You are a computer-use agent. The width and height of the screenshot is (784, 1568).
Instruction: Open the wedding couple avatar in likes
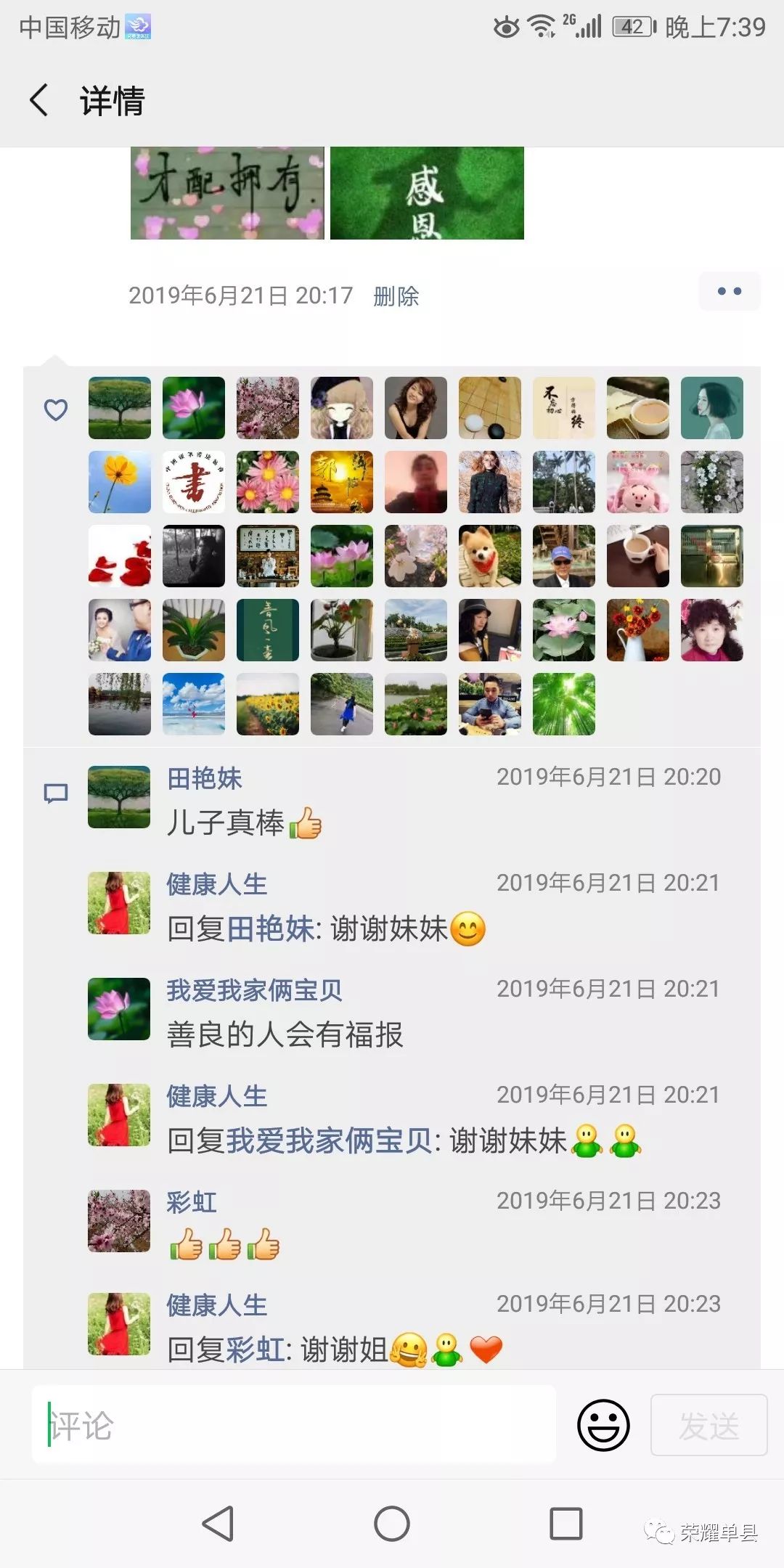click(x=120, y=630)
